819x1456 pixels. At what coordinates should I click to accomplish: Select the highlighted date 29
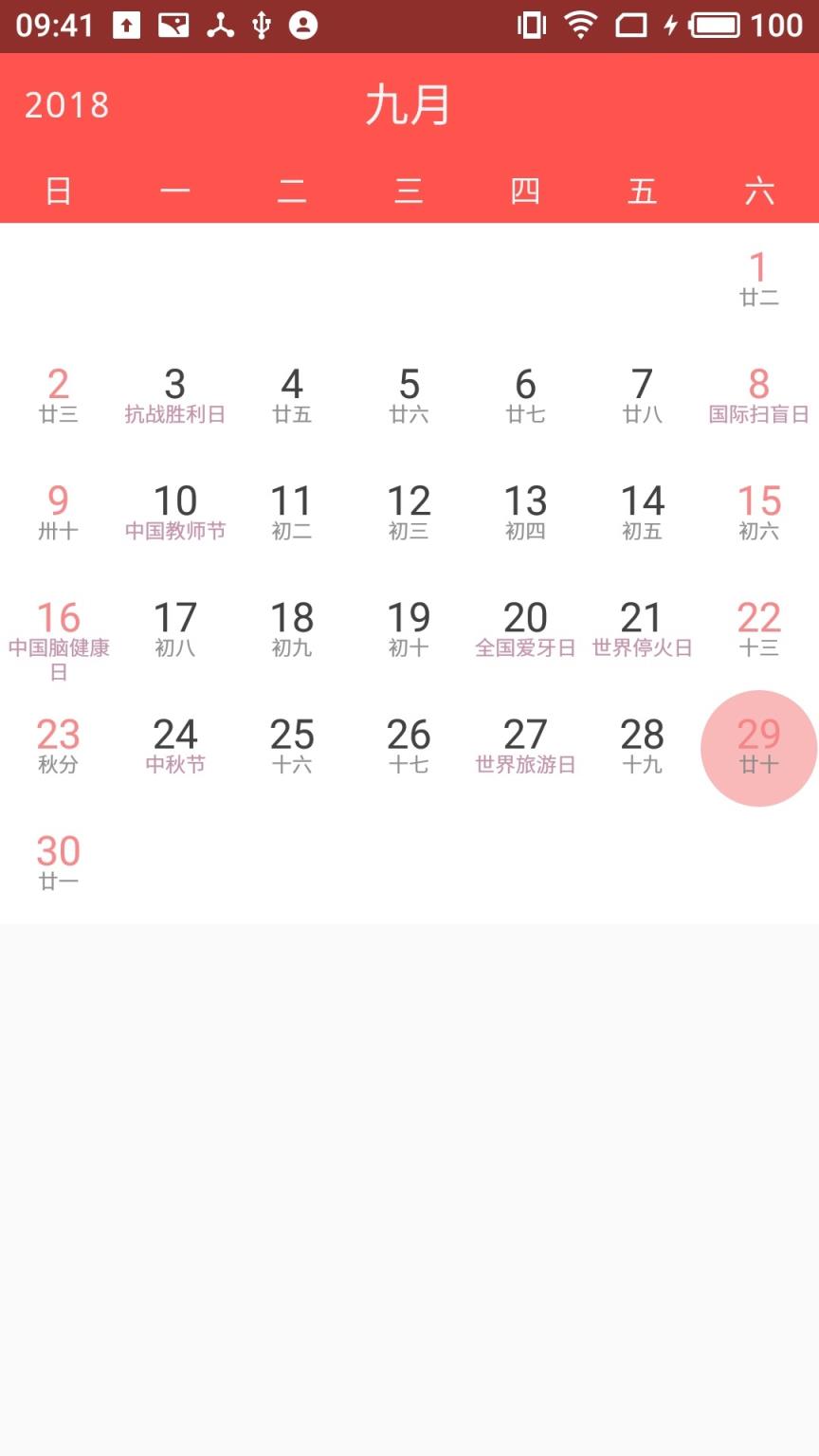[x=758, y=748]
